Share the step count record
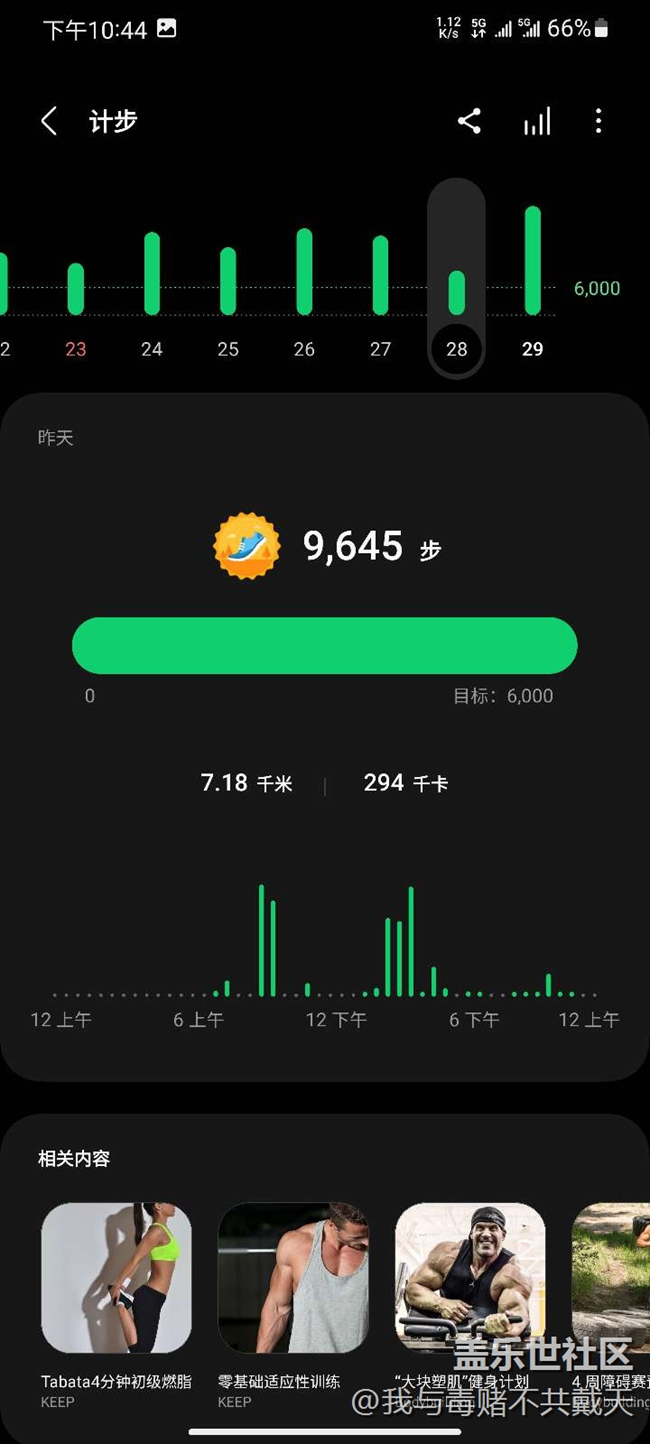The width and height of the screenshot is (650, 1444). coord(469,122)
